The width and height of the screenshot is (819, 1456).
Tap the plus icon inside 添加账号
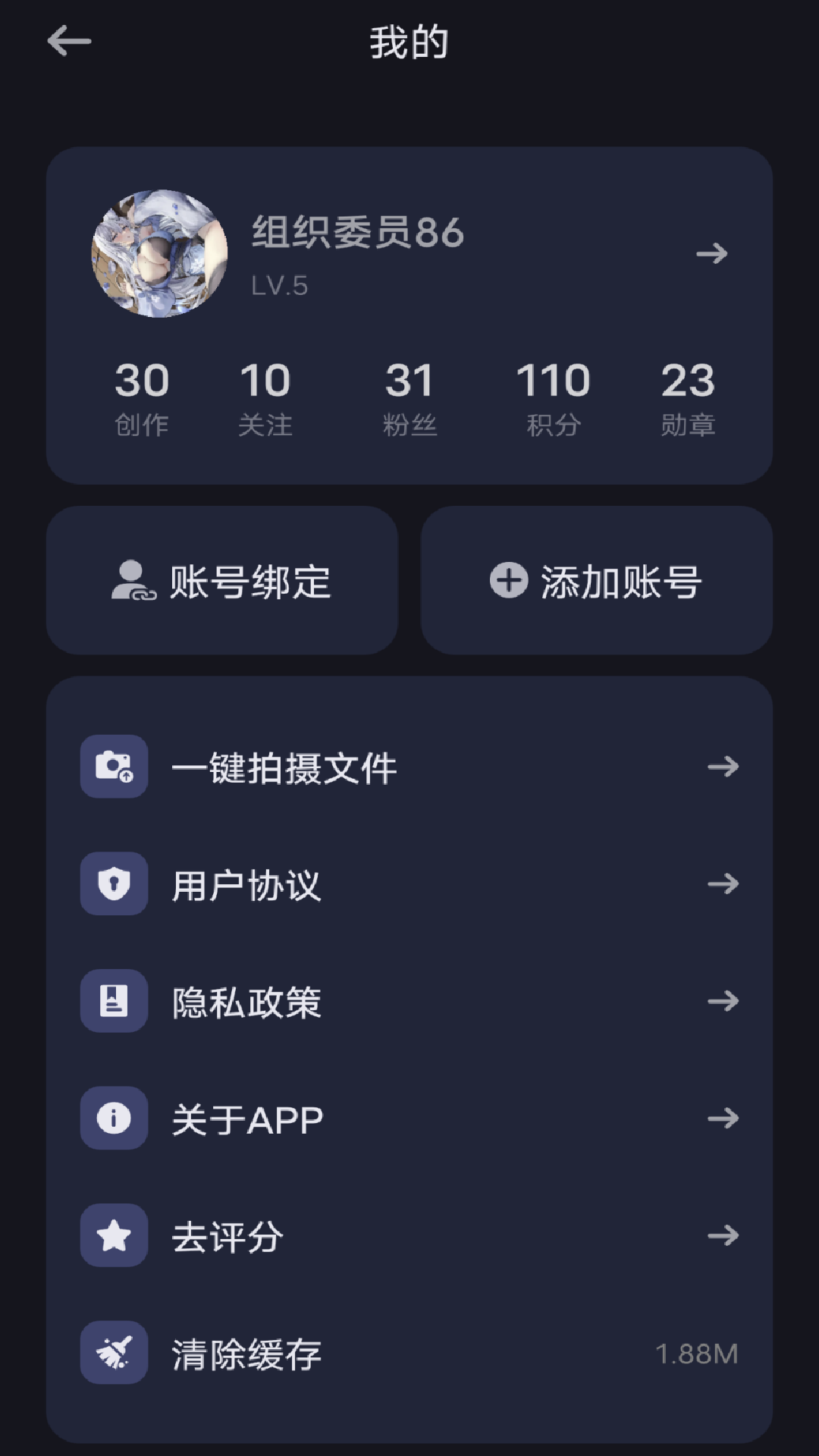click(510, 579)
